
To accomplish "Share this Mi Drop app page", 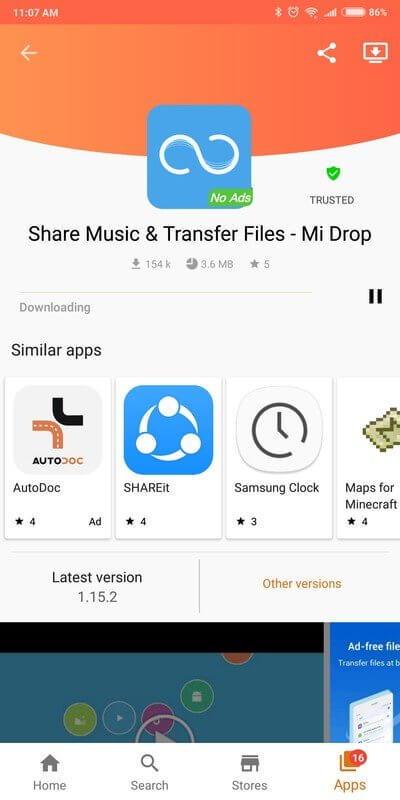I will coord(327,53).
